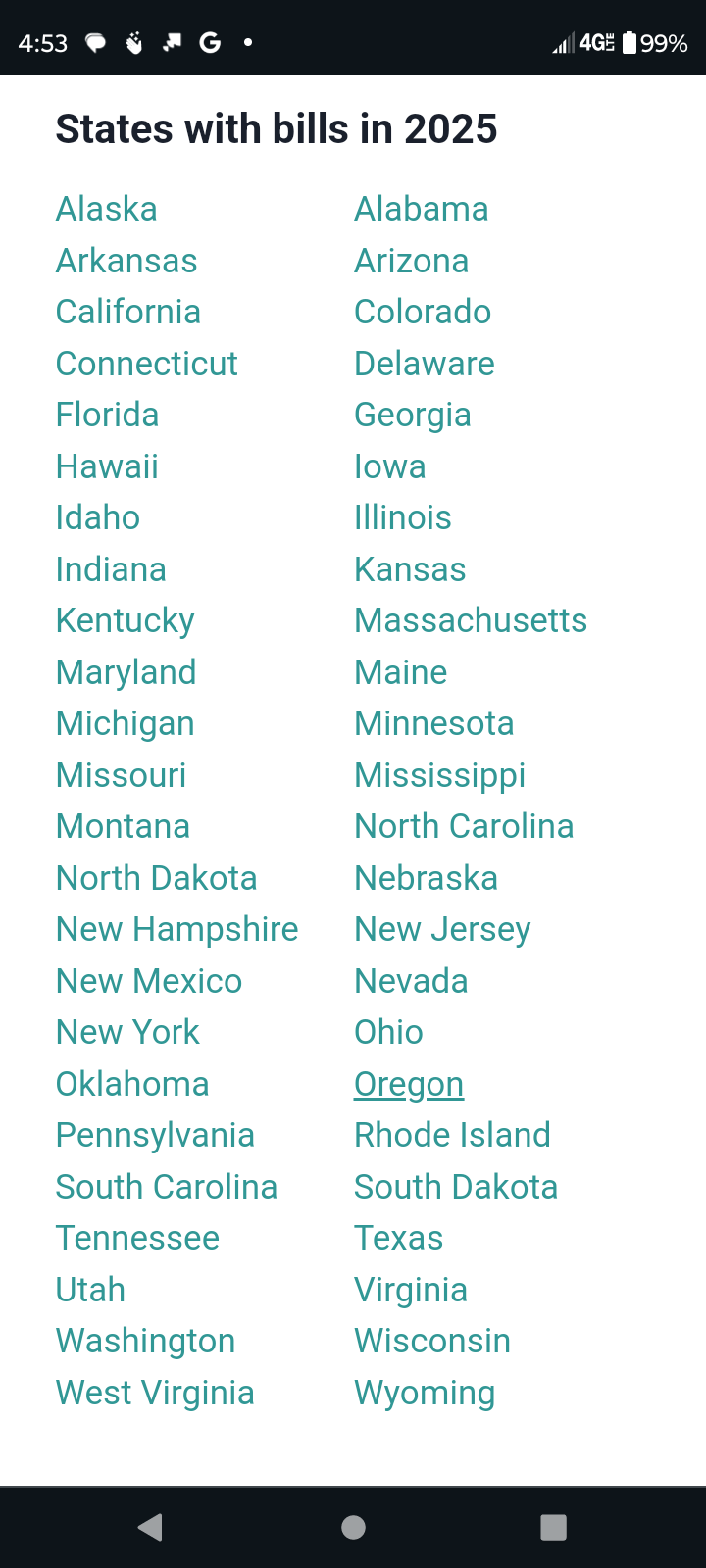Open the underlined Oregon link

(x=408, y=1085)
